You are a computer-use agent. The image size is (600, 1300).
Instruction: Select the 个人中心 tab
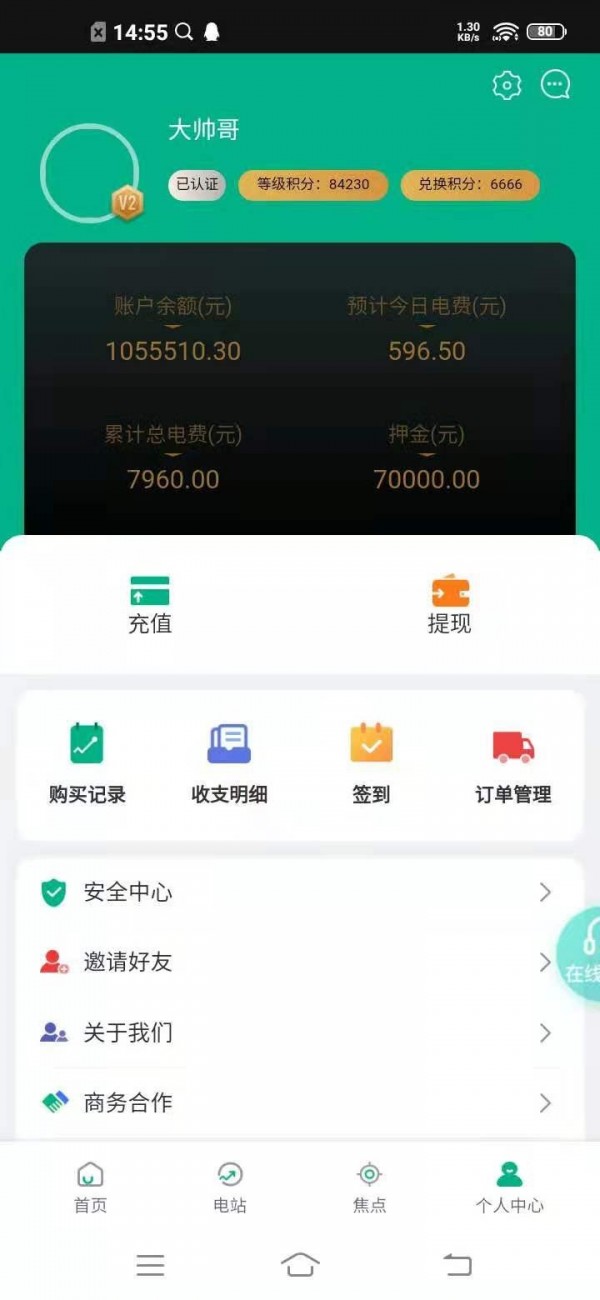coord(509,1187)
